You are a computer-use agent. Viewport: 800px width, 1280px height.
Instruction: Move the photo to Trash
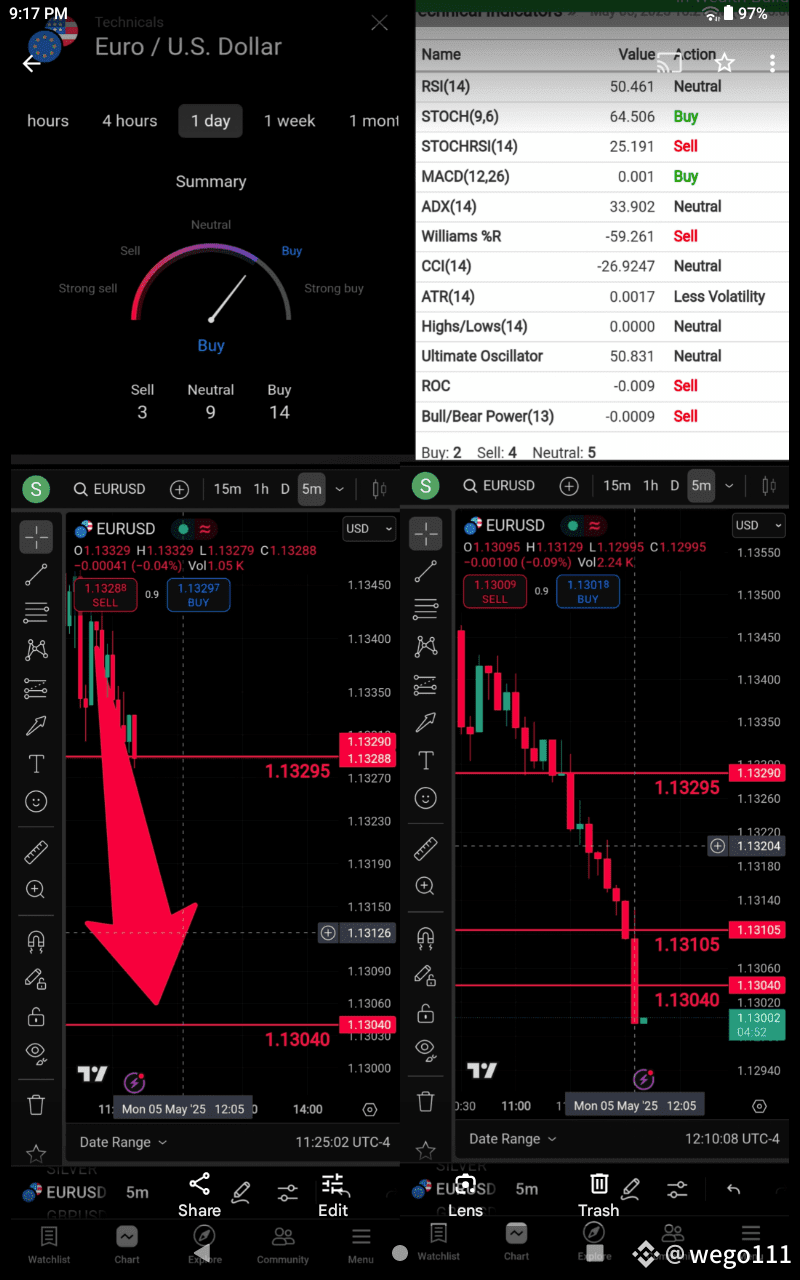(x=599, y=1196)
